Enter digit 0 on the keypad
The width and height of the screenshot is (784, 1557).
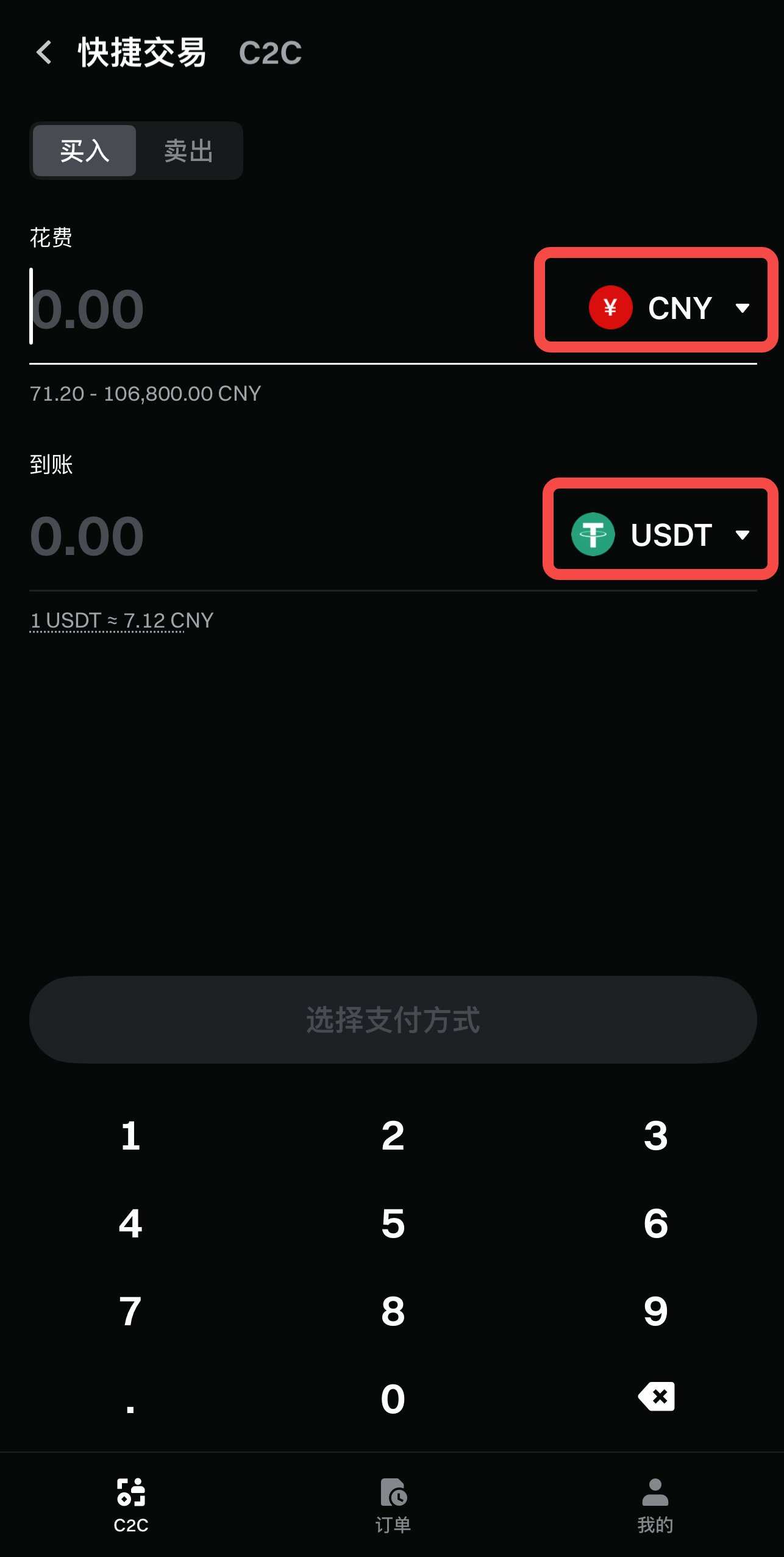click(393, 1398)
